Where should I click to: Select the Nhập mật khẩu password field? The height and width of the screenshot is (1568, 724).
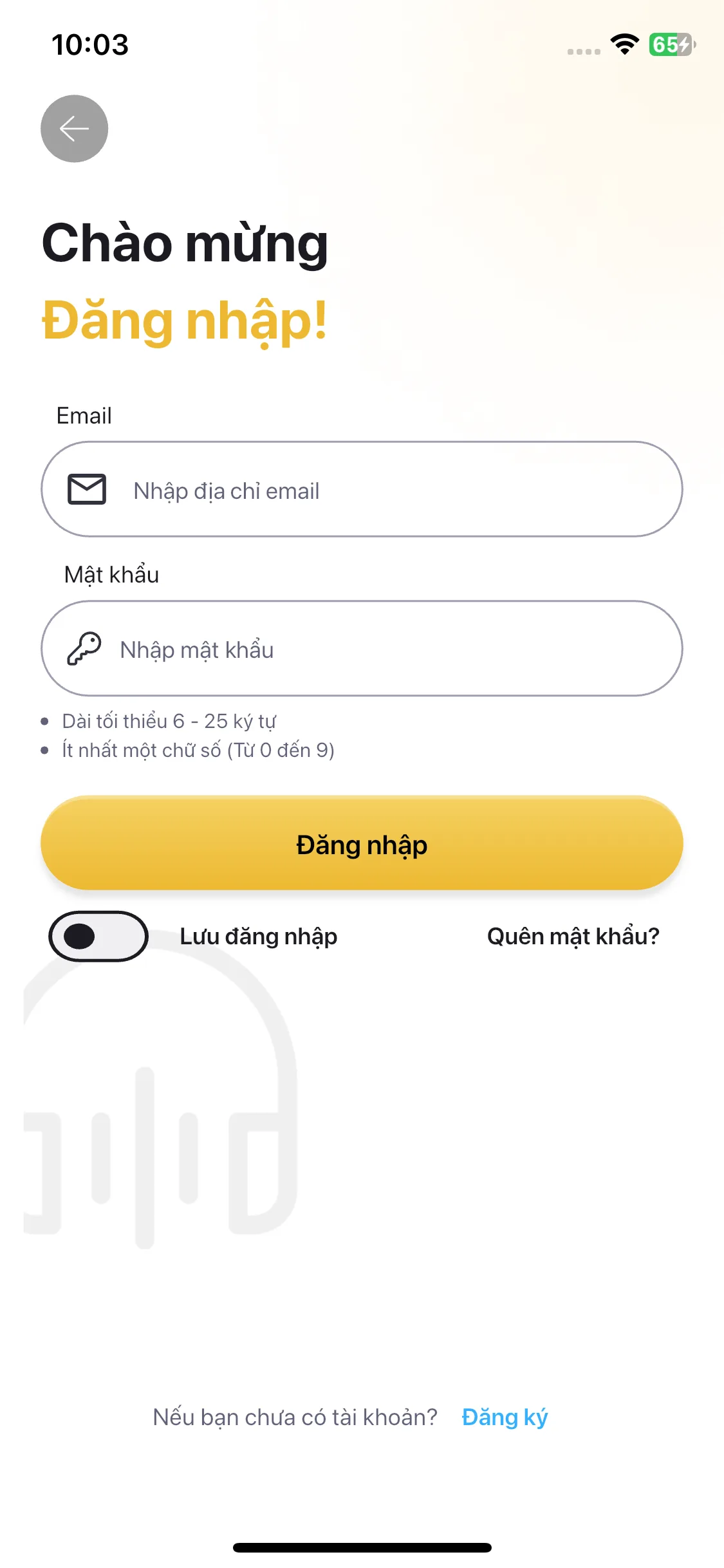362,648
